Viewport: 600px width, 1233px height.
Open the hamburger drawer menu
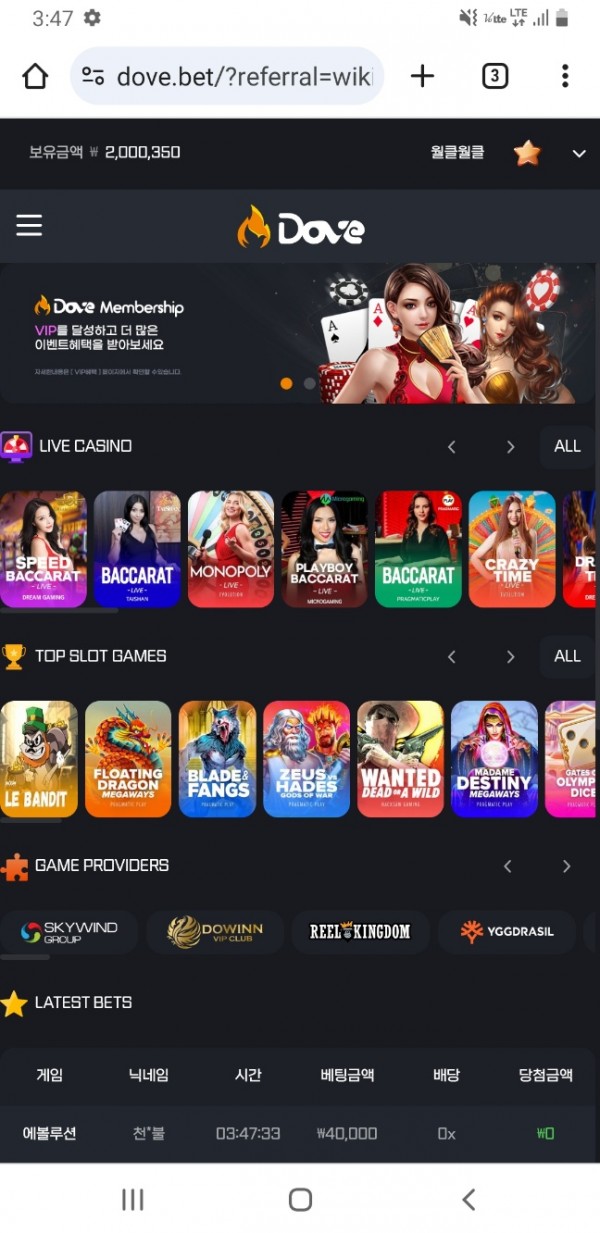[29, 226]
